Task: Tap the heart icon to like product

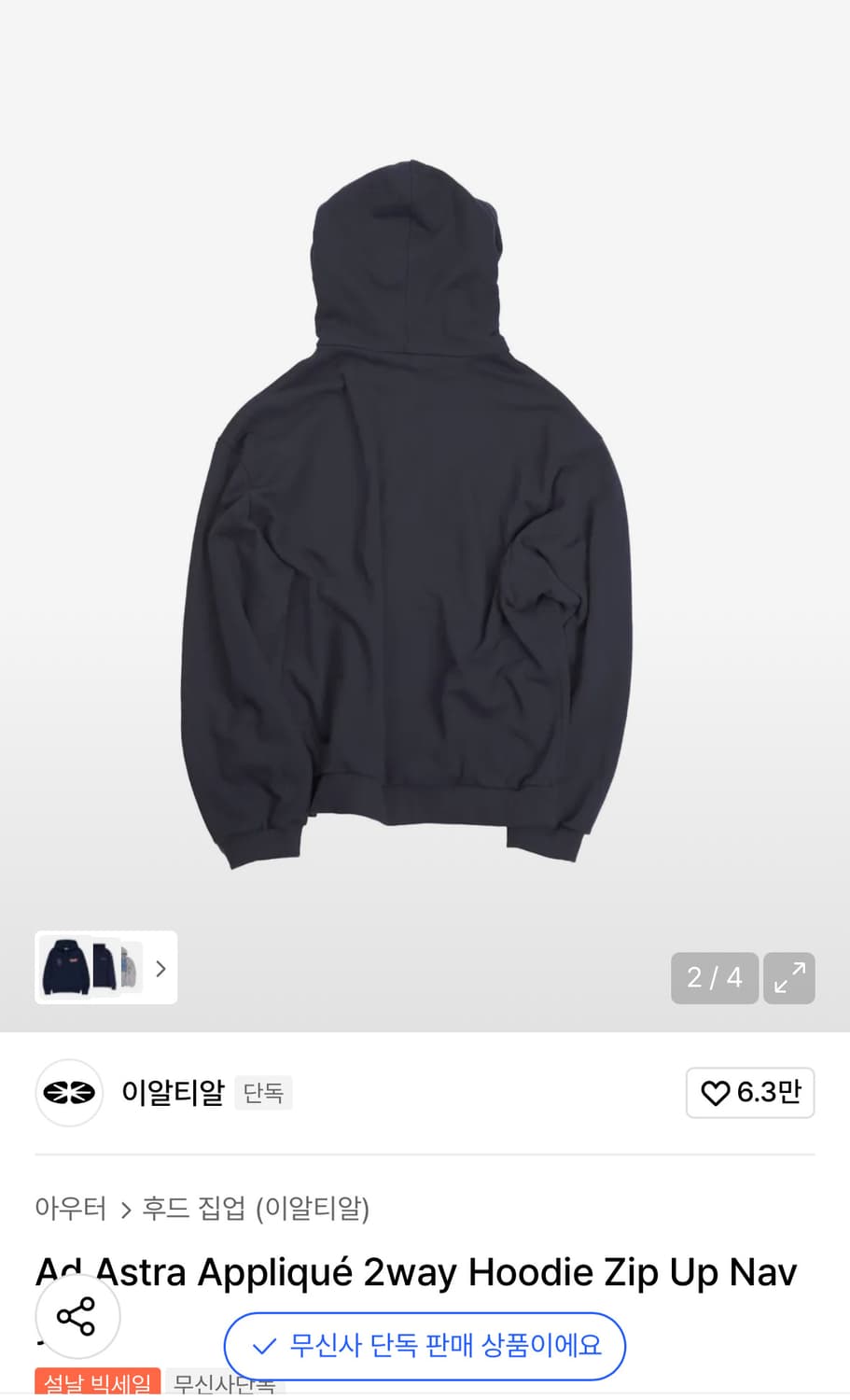Action: coord(715,1092)
